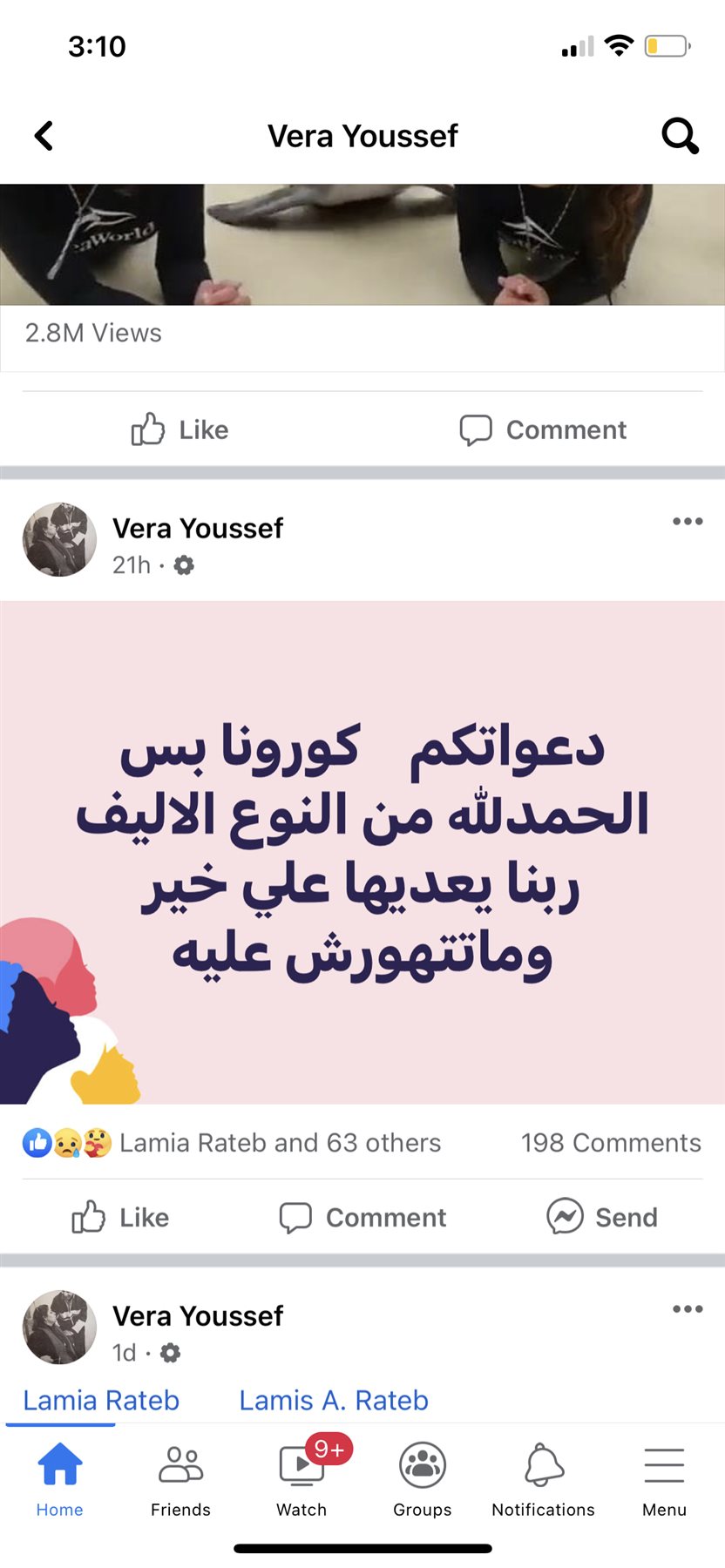Like the video with 2.8M Views
725x1568 pixels.
[x=180, y=429]
